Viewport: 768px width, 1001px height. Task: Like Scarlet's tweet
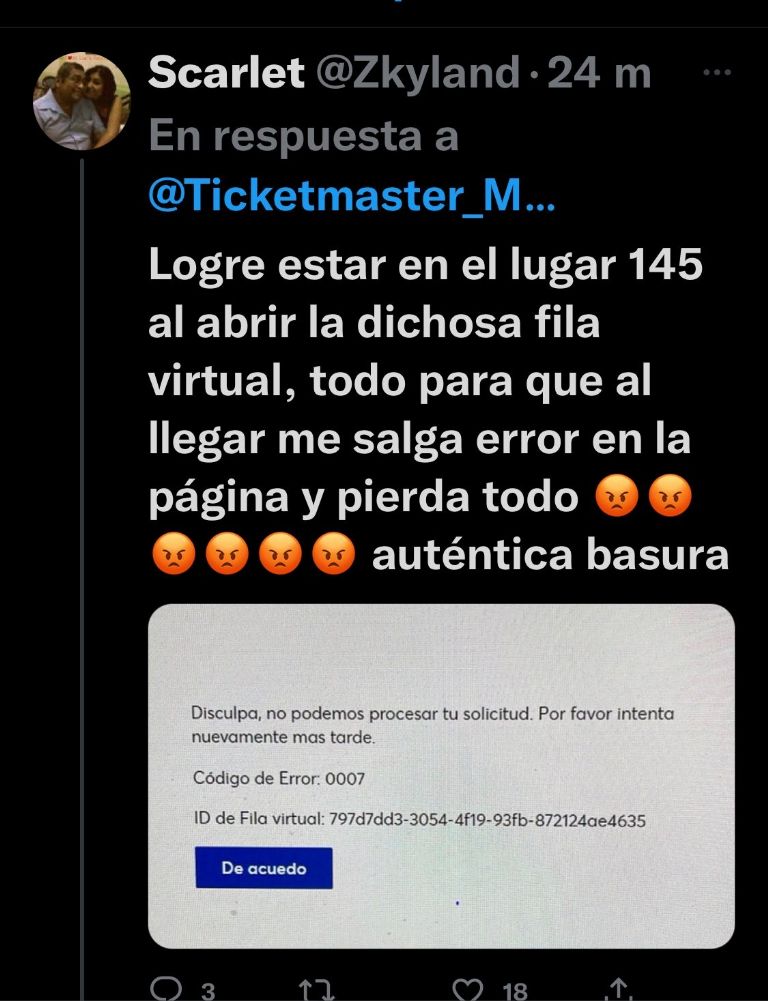(x=467, y=989)
